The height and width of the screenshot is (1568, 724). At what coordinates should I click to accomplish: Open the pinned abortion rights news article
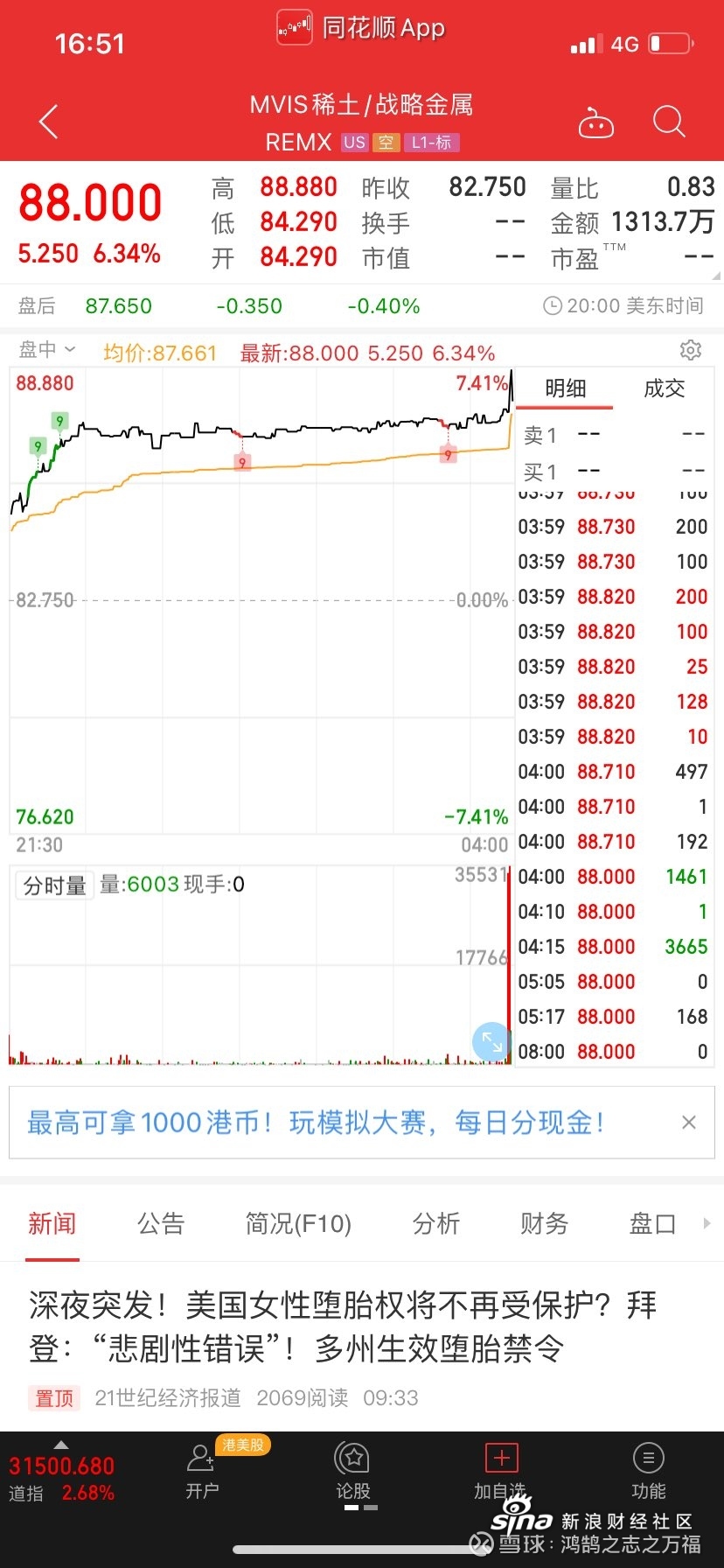[343, 1327]
